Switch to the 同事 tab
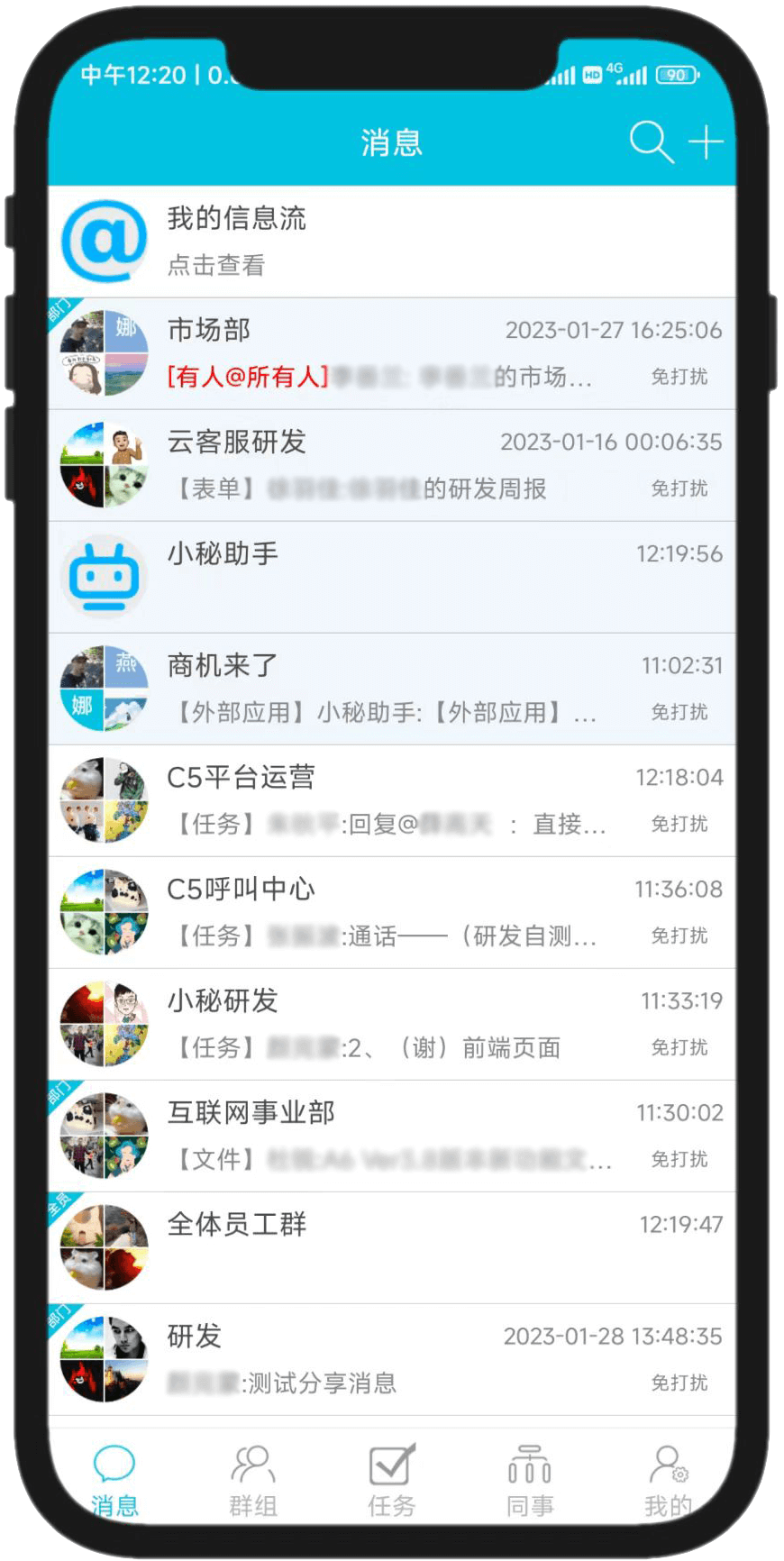This screenshot has height=1561, width=784. pyautogui.click(x=530, y=1481)
